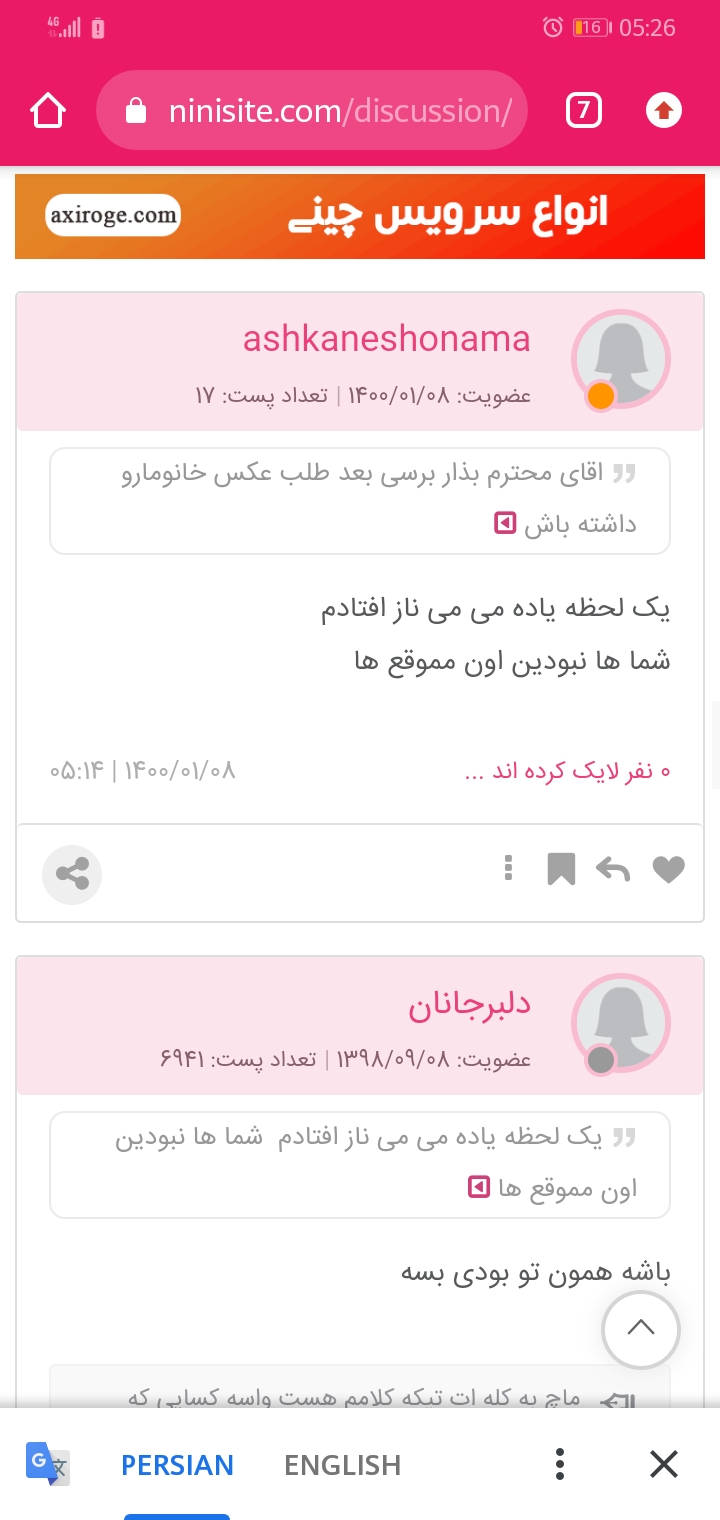Tap the red upload arrow browser icon
Image resolution: width=720 pixels, height=1520 pixels.
tap(664, 111)
